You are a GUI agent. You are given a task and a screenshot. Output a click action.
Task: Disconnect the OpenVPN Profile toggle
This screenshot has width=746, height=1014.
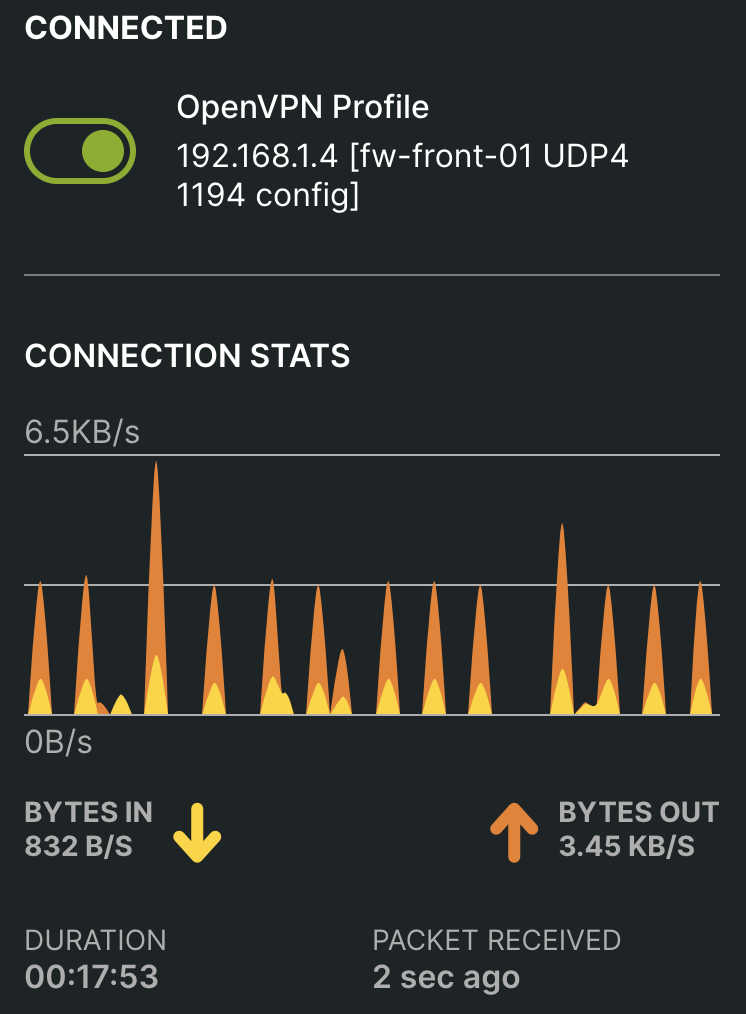pyautogui.click(x=80, y=151)
